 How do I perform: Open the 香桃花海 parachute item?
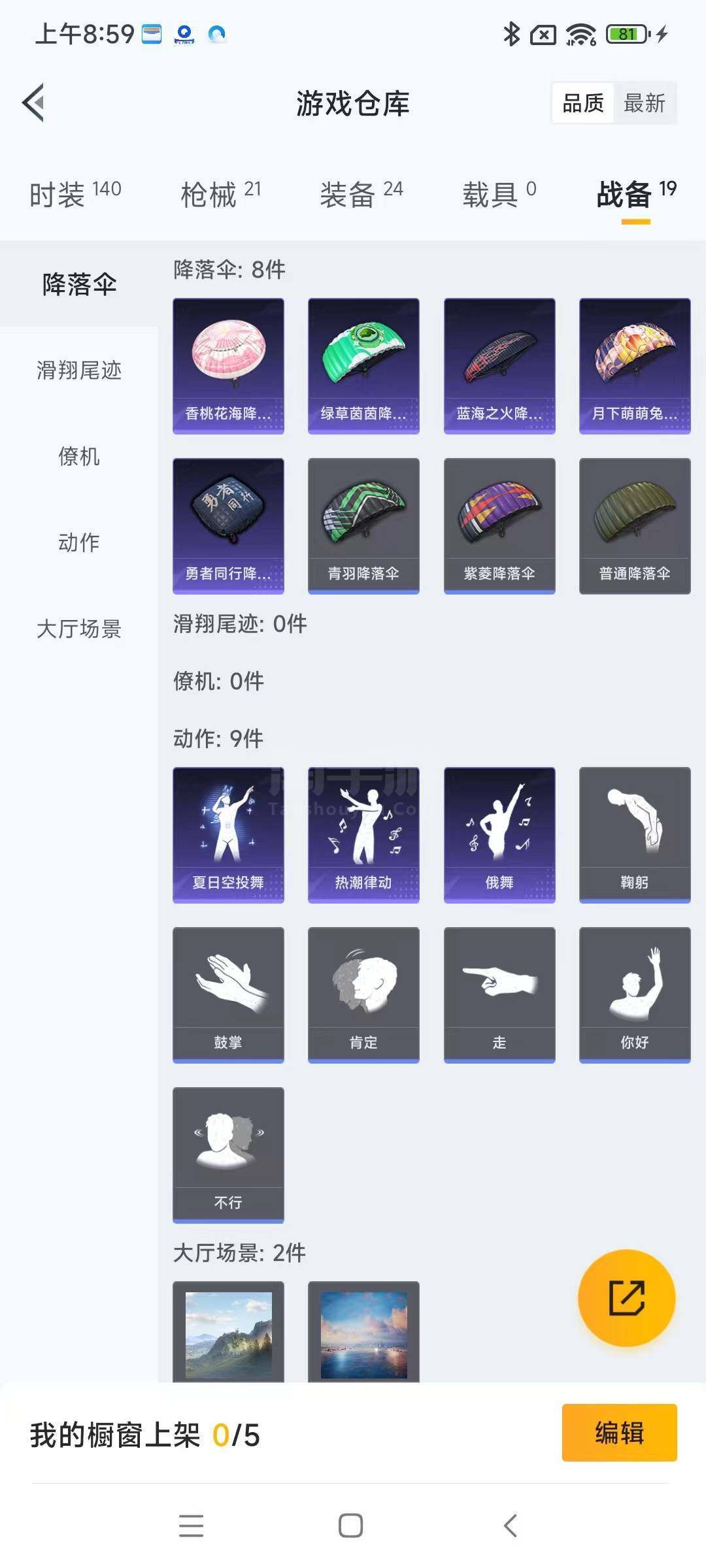click(x=228, y=366)
